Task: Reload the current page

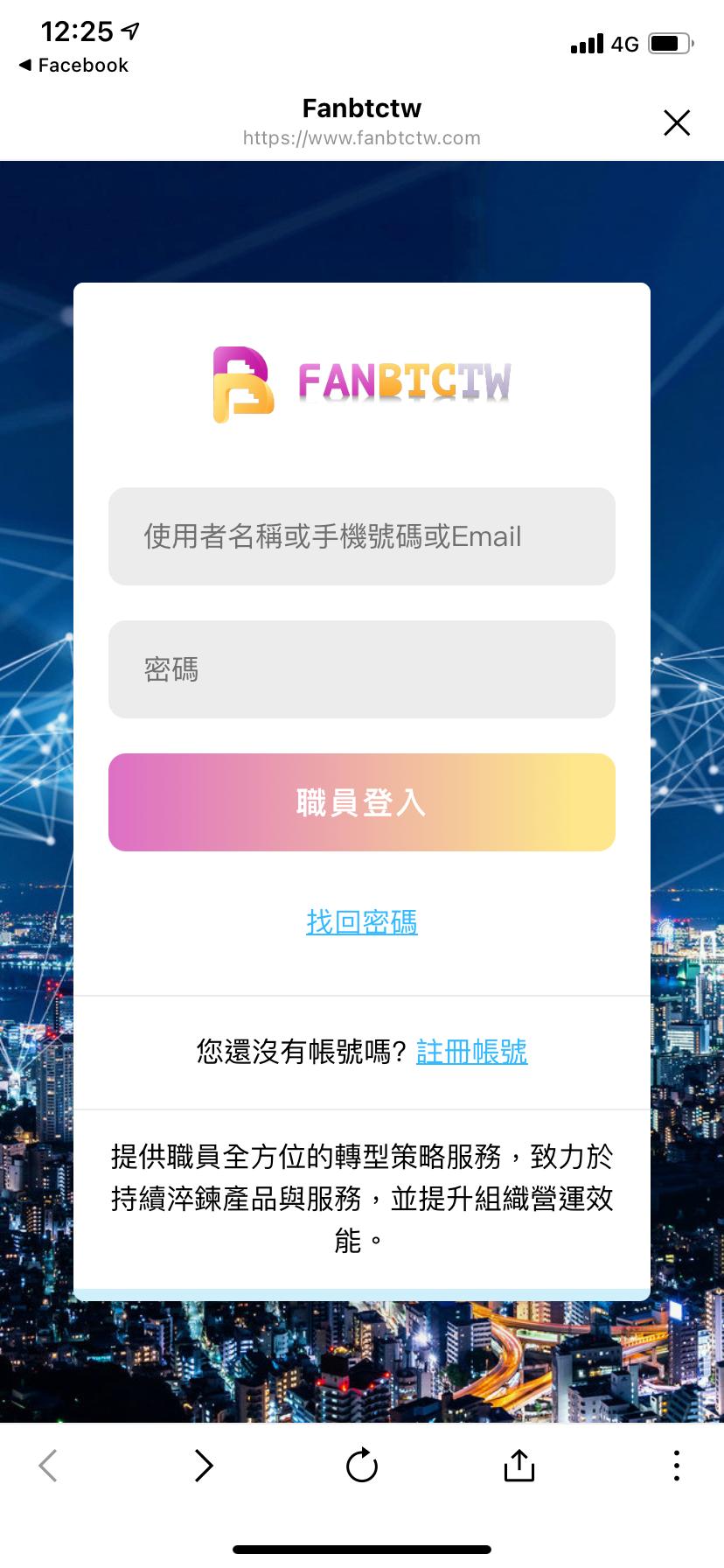Action: (362, 1465)
